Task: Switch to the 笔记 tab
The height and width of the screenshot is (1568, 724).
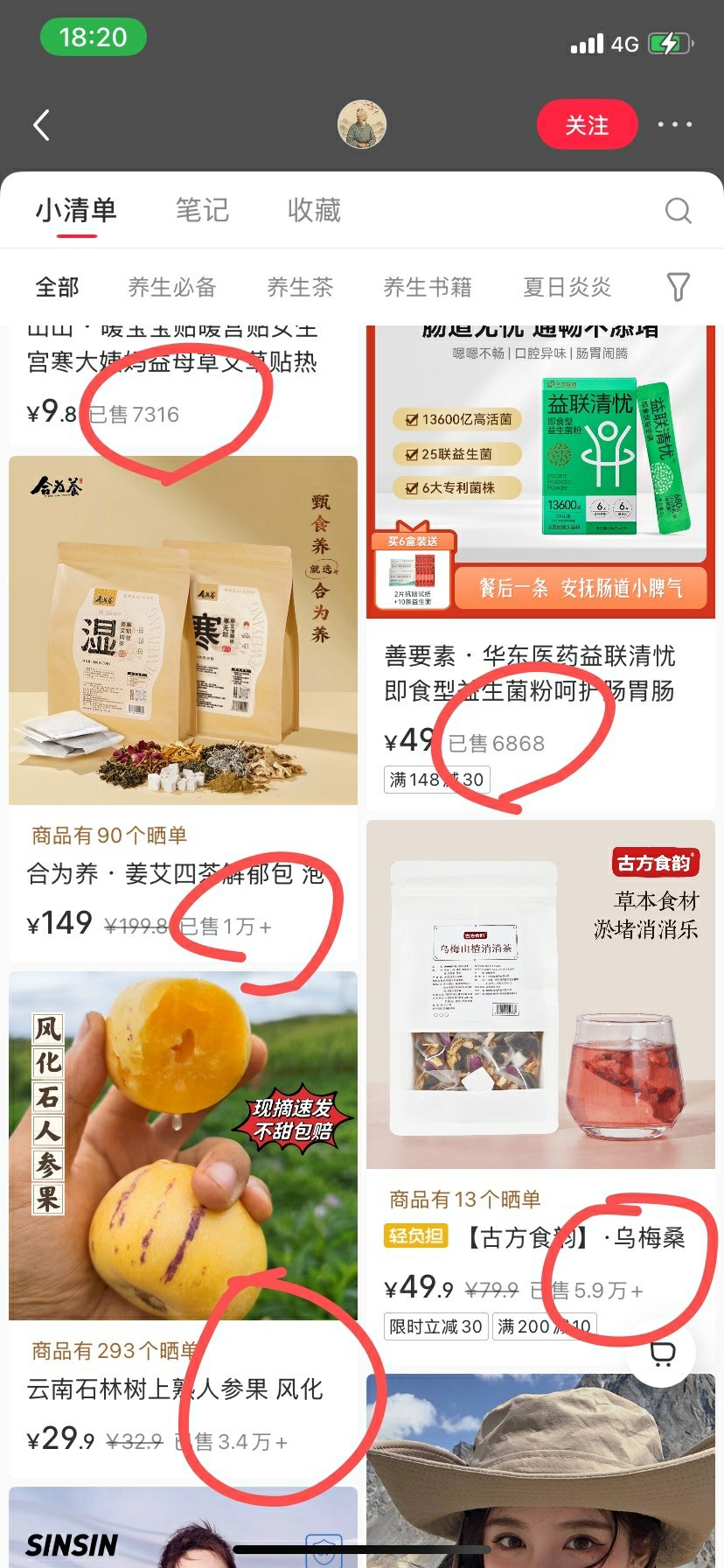Action: [202, 210]
